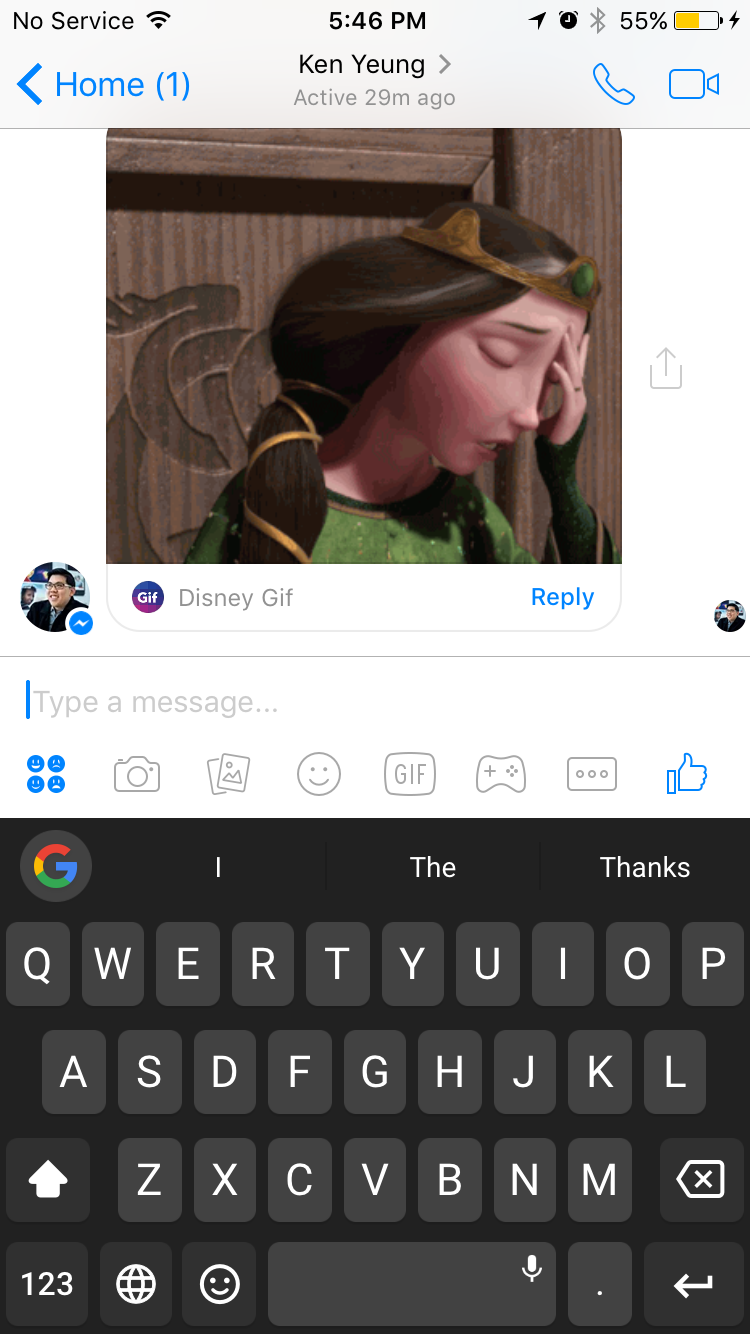This screenshot has width=750, height=1334.
Task: Open the games controller icon
Action: tap(501, 774)
